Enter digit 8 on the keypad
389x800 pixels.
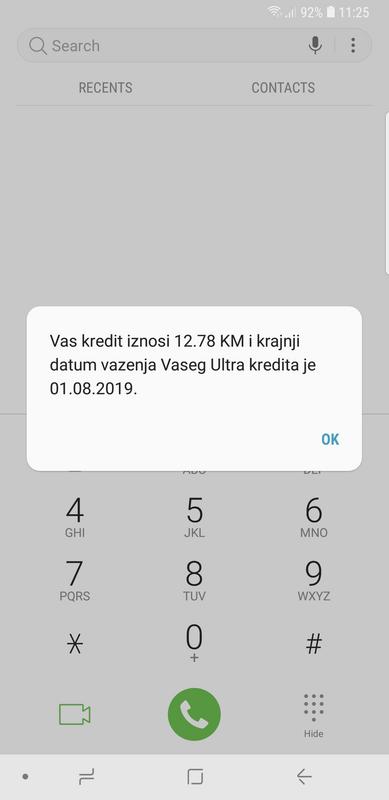click(x=194, y=581)
